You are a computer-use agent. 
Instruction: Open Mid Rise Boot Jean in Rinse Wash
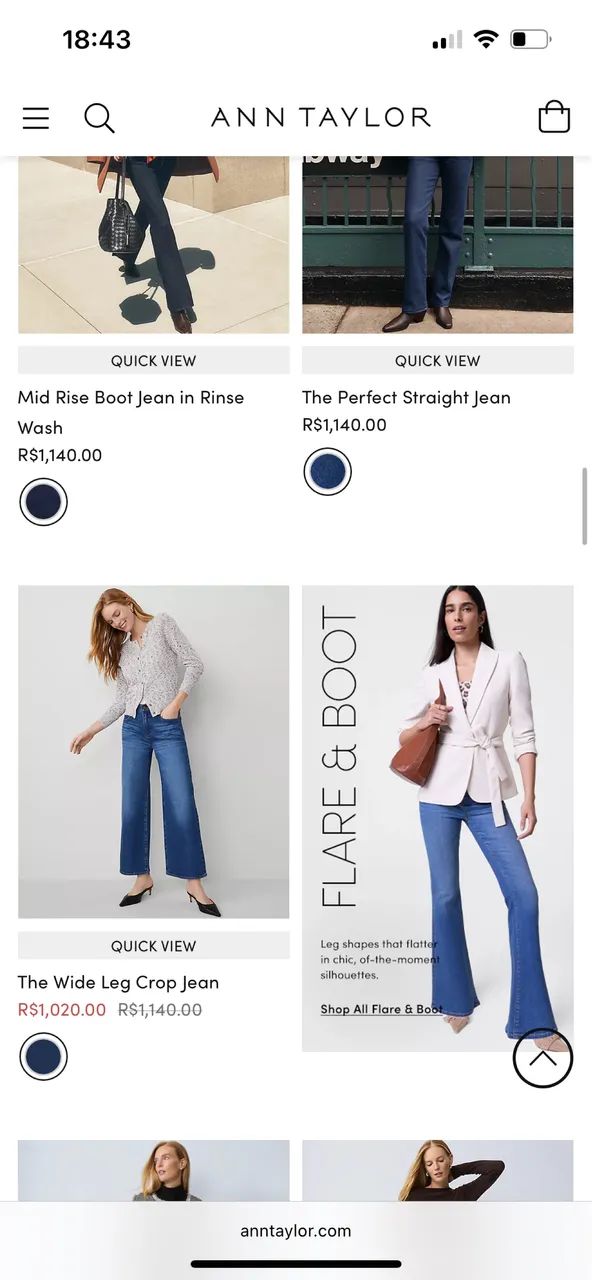pos(131,412)
